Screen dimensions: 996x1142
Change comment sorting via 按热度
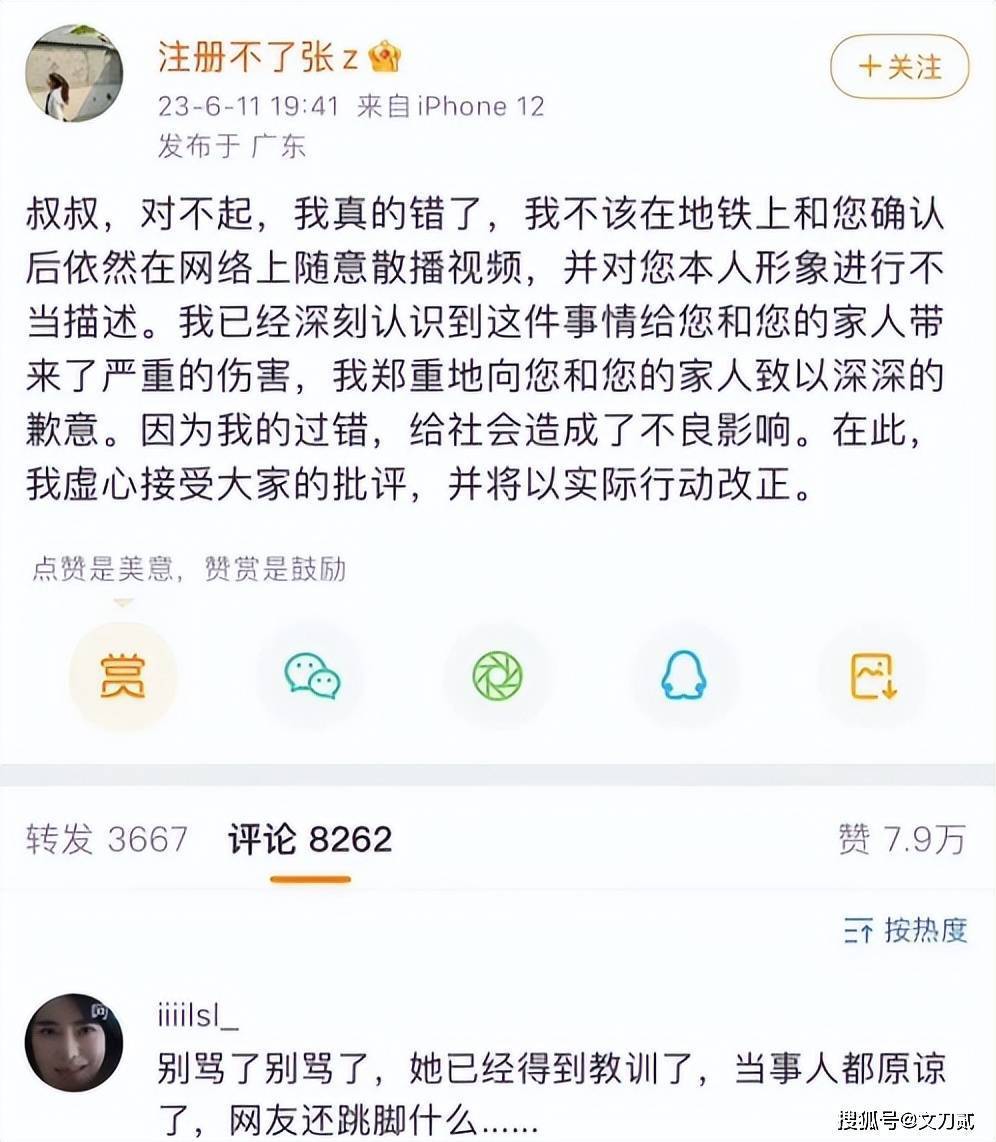pos(906,930)
